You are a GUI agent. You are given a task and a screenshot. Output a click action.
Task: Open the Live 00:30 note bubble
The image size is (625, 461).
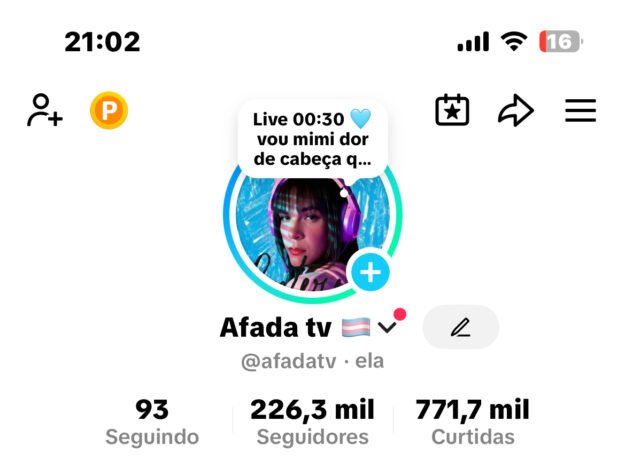point(312,138)
